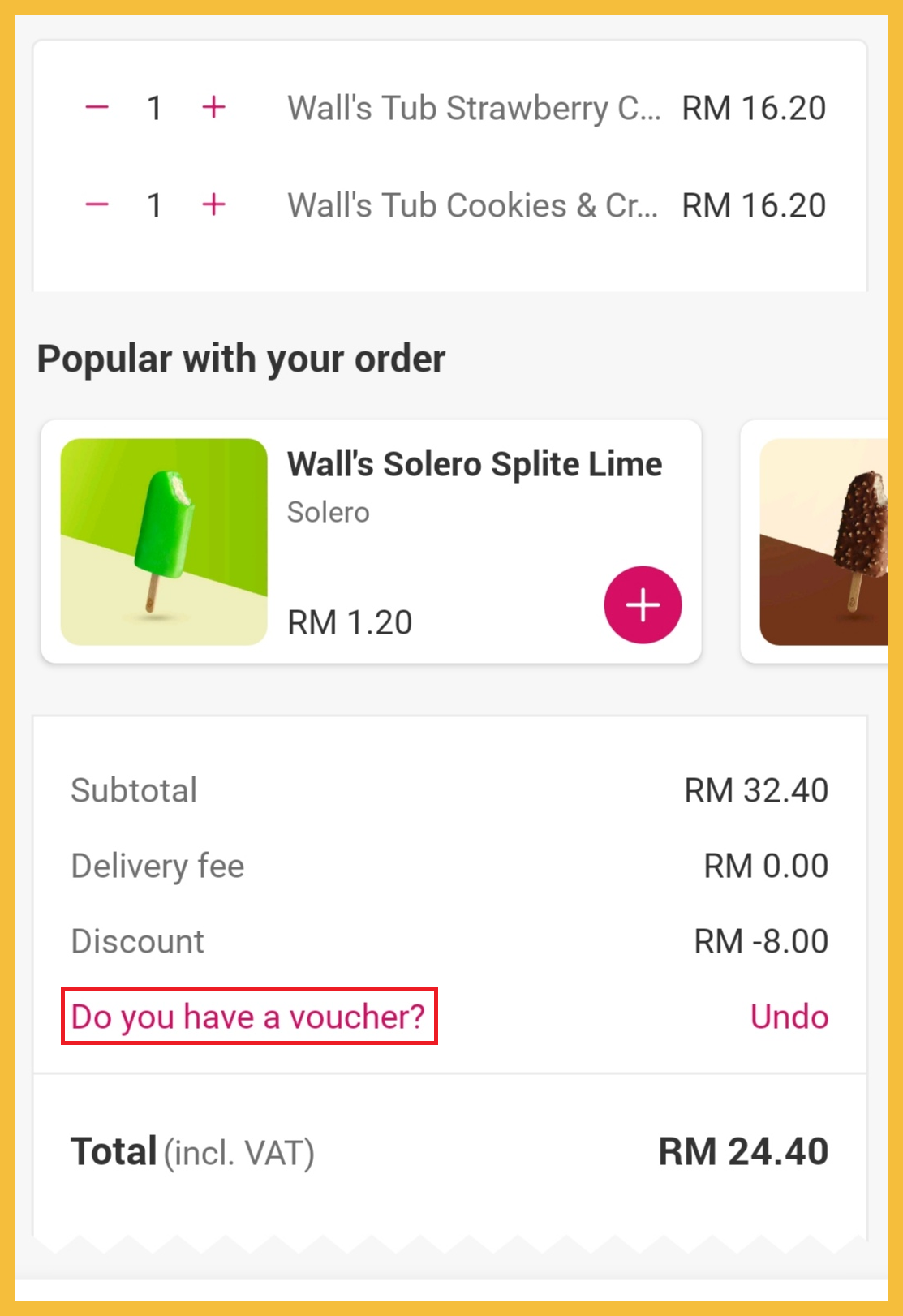This screenshot has height=1316, width=903.
Task: Add Wall's Solero Splite Lime to order
Action: tap(643, 604)
